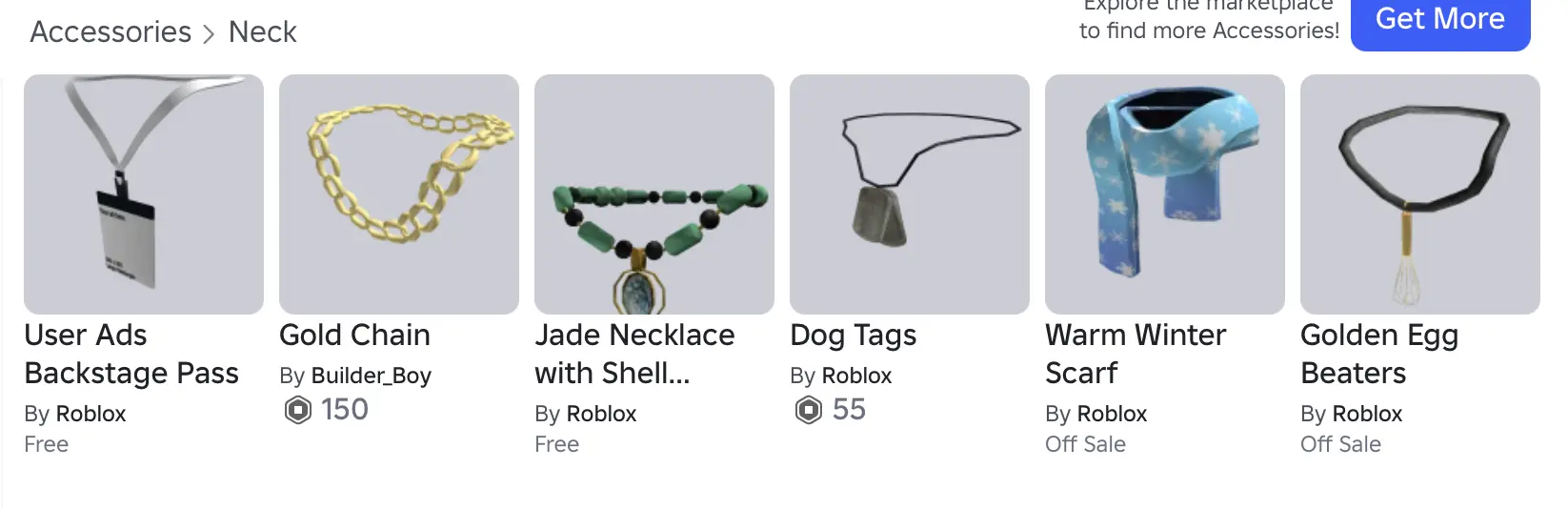Select the Gold Chain accessory
Screen dimensions: 1568x509
tap(398, 194)
